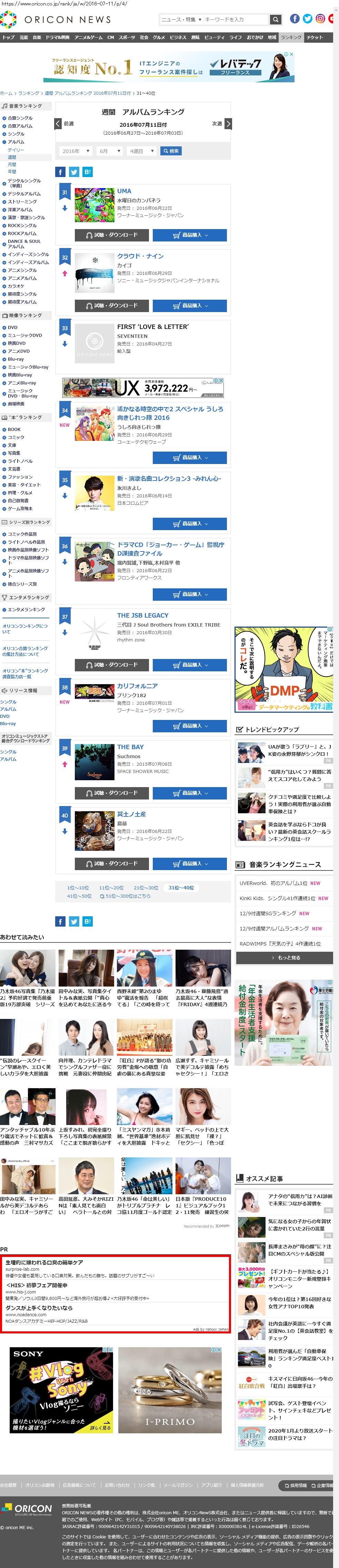Viewport: 339px width, 1568px height.
Task: Open 合算シングル in the sidebar
Action: click(20, 118)
